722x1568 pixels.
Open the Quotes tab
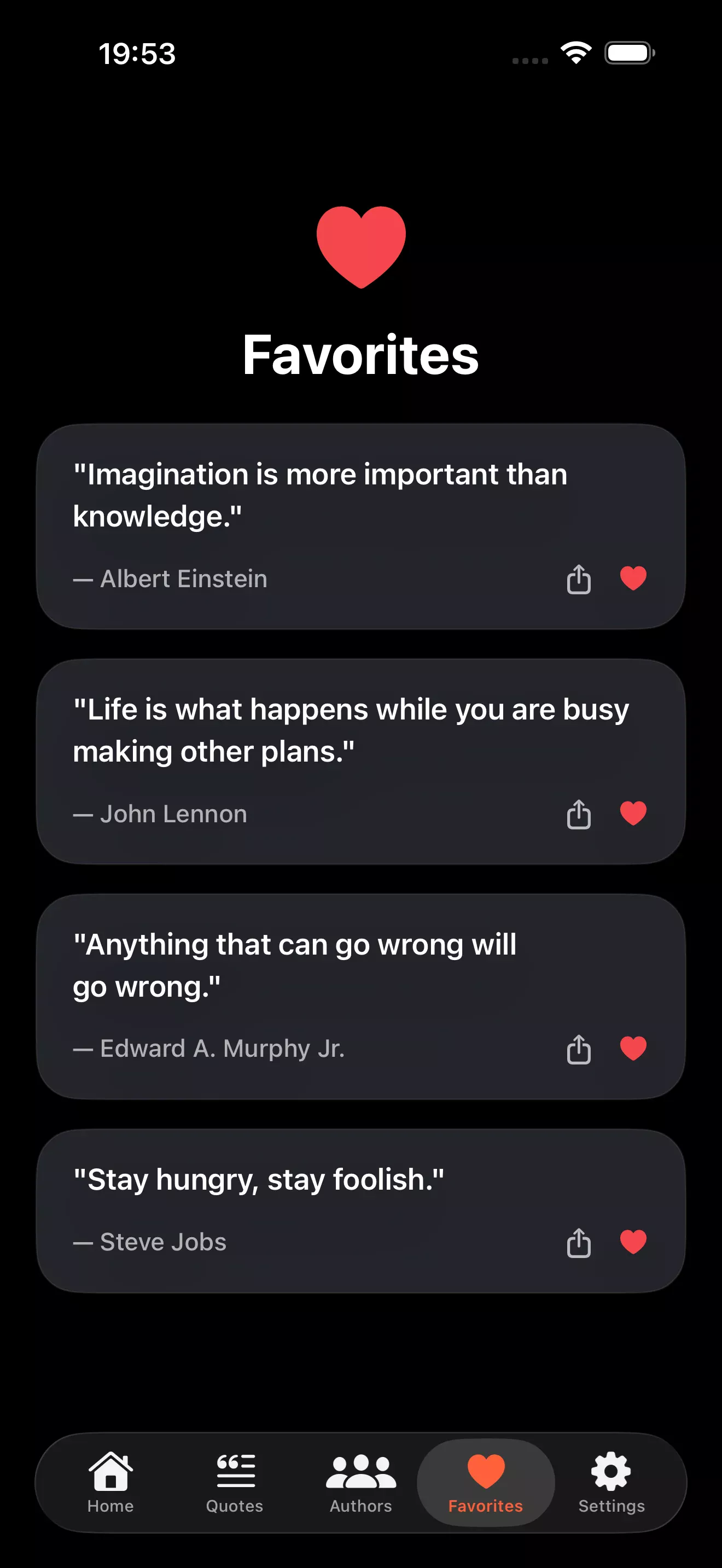coord(234,1483)
